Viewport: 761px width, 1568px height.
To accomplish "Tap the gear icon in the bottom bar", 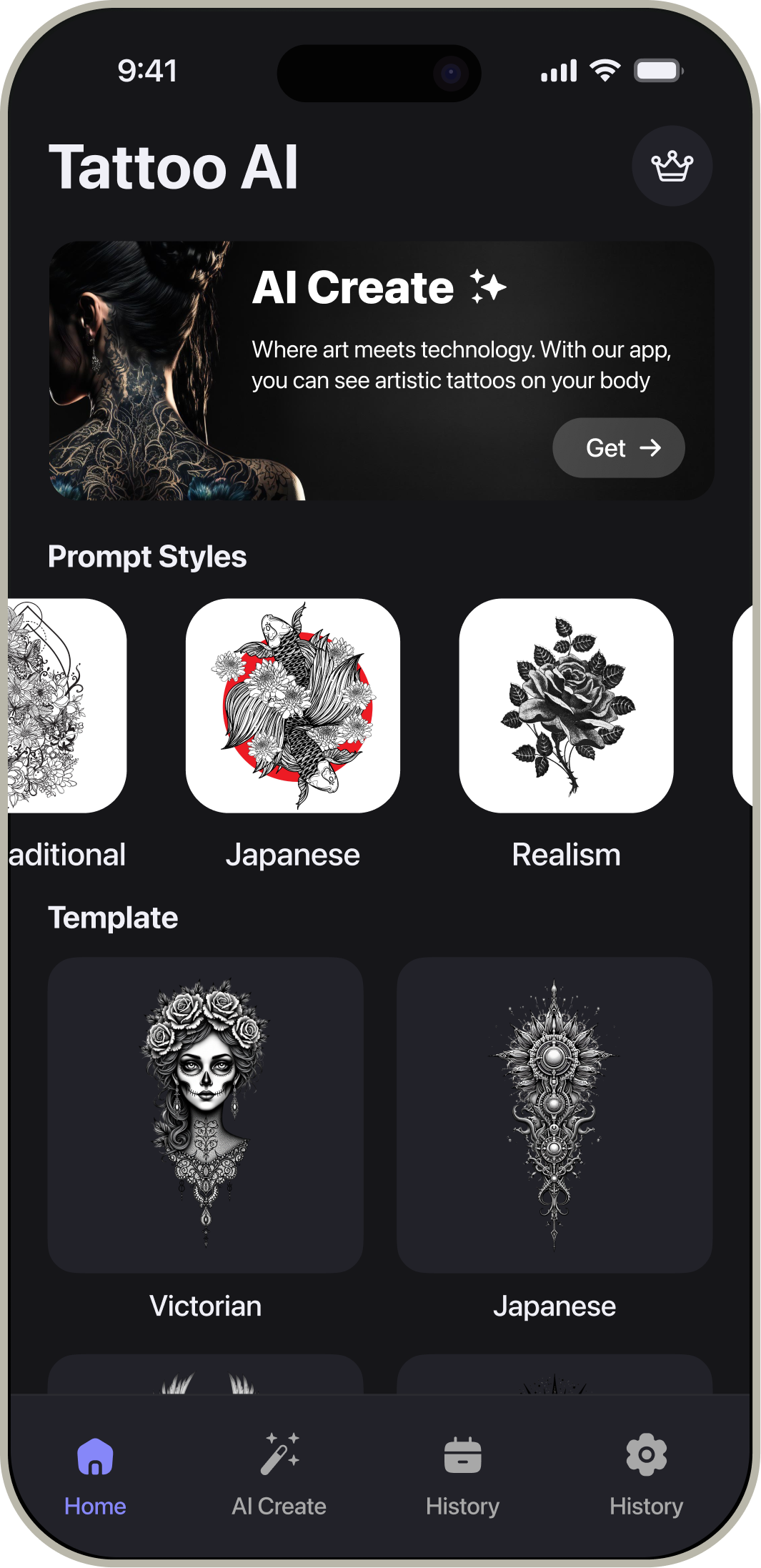I will pos(645,1455).
